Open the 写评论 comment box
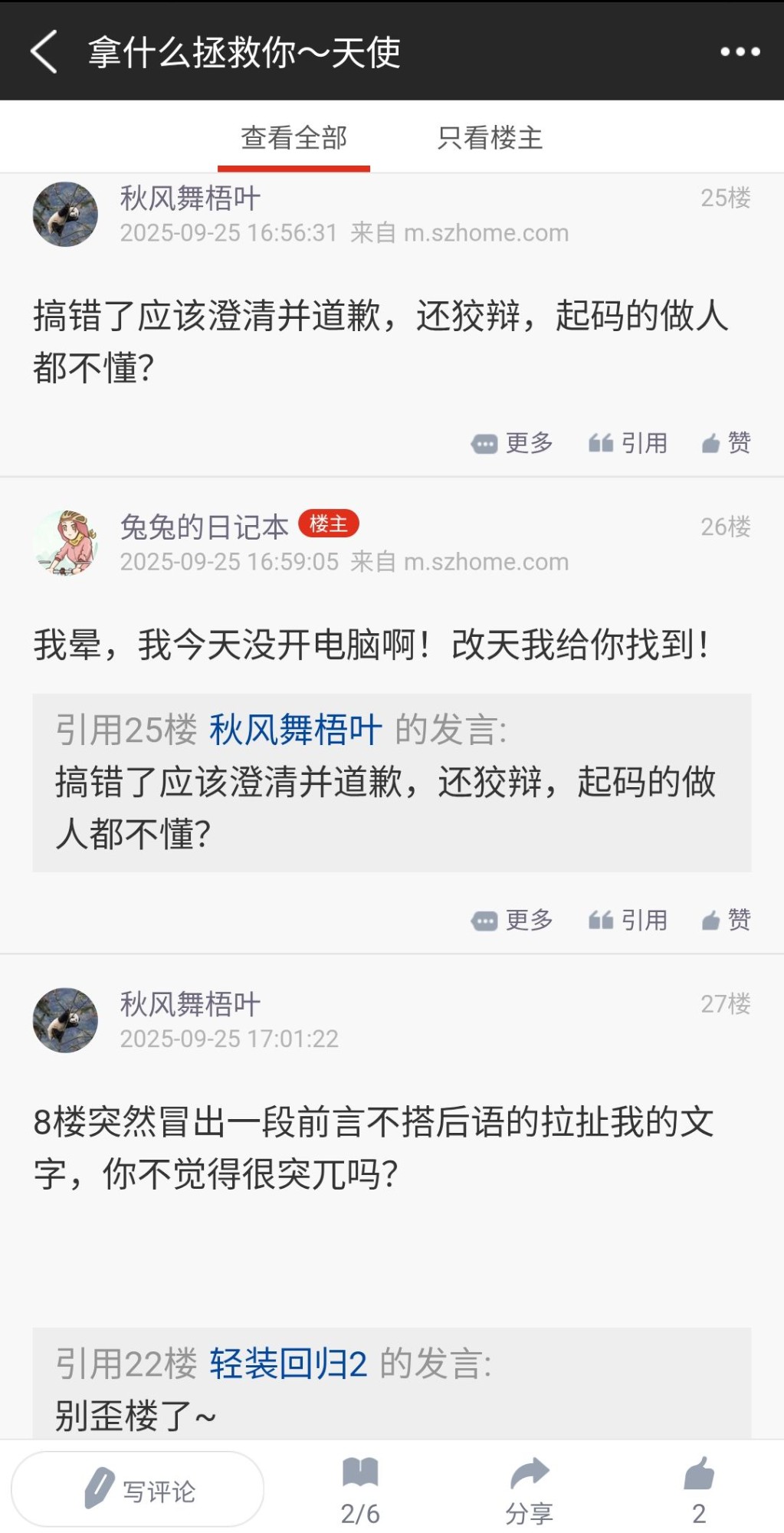The height and width of the screenshot is (1533, 784). [138, 1489]
